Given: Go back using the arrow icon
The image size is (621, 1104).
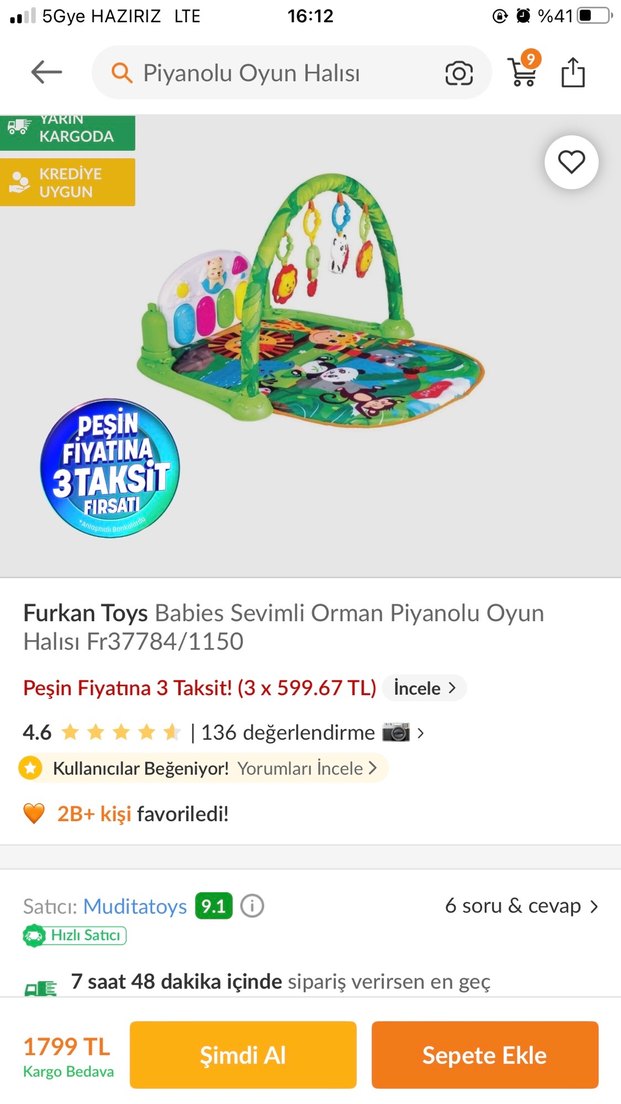Looking at the screenshot, I should coord(46,72).
